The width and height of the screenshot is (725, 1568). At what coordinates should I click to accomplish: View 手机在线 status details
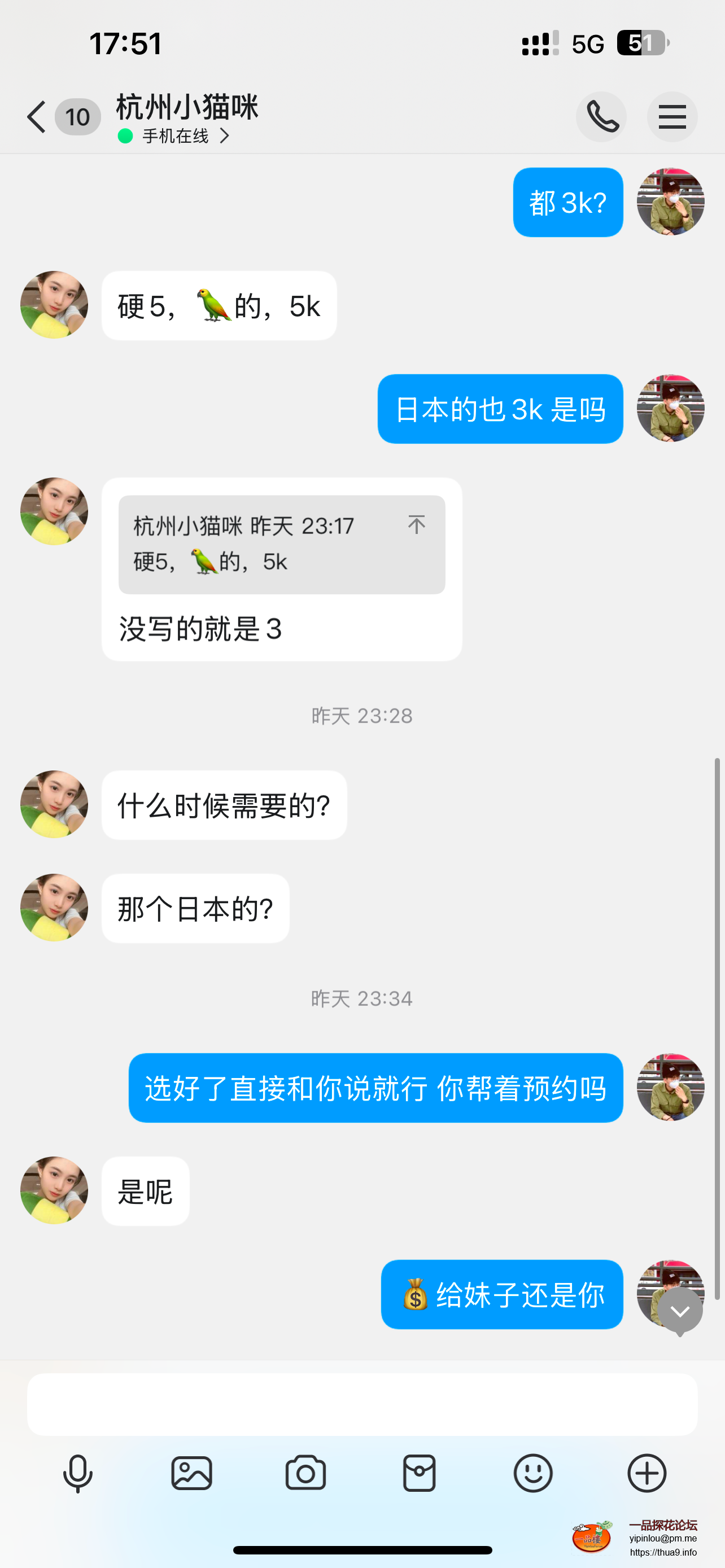pos(177,137)
